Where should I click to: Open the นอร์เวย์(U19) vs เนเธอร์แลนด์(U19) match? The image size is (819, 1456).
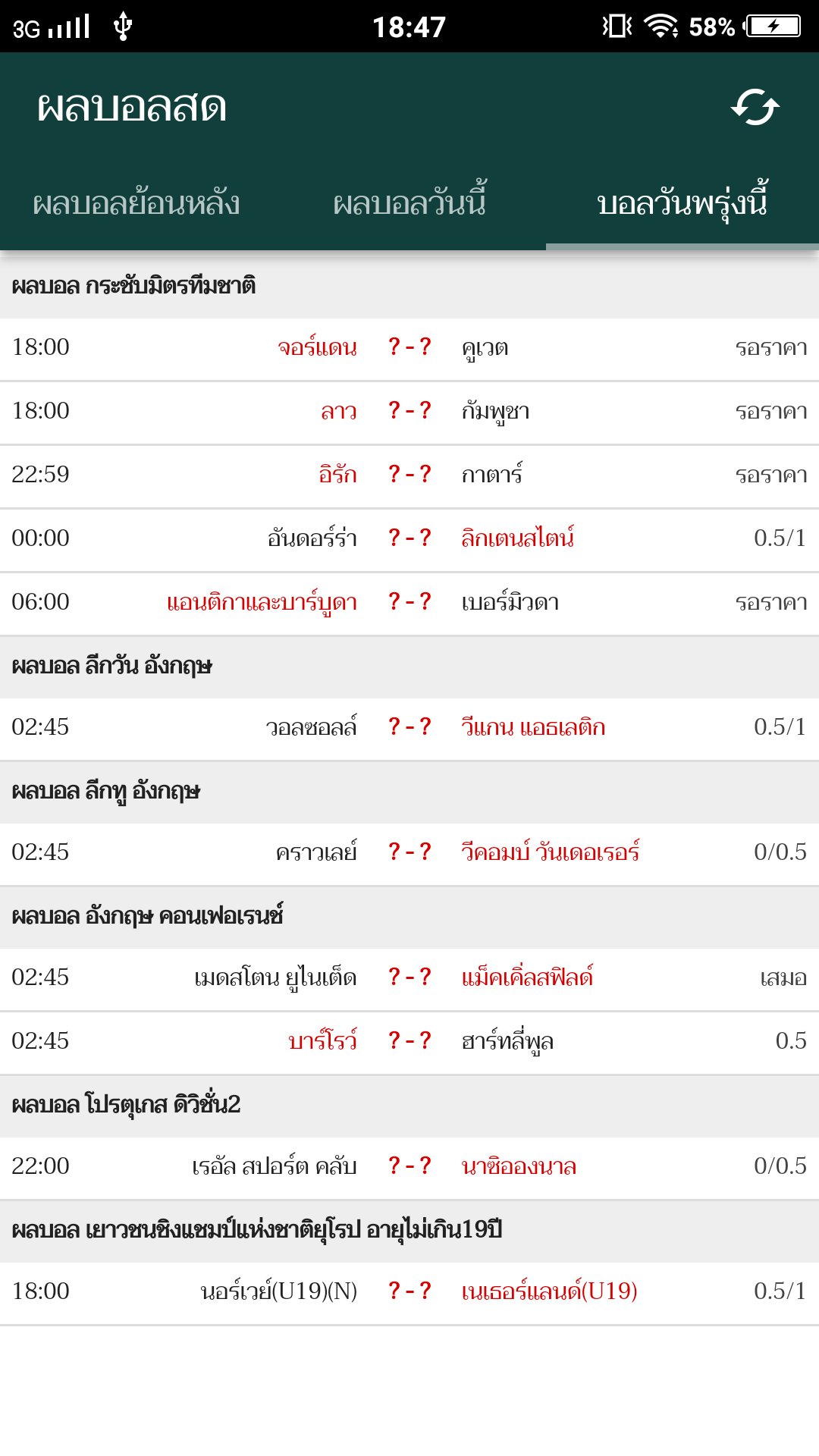409,1292
